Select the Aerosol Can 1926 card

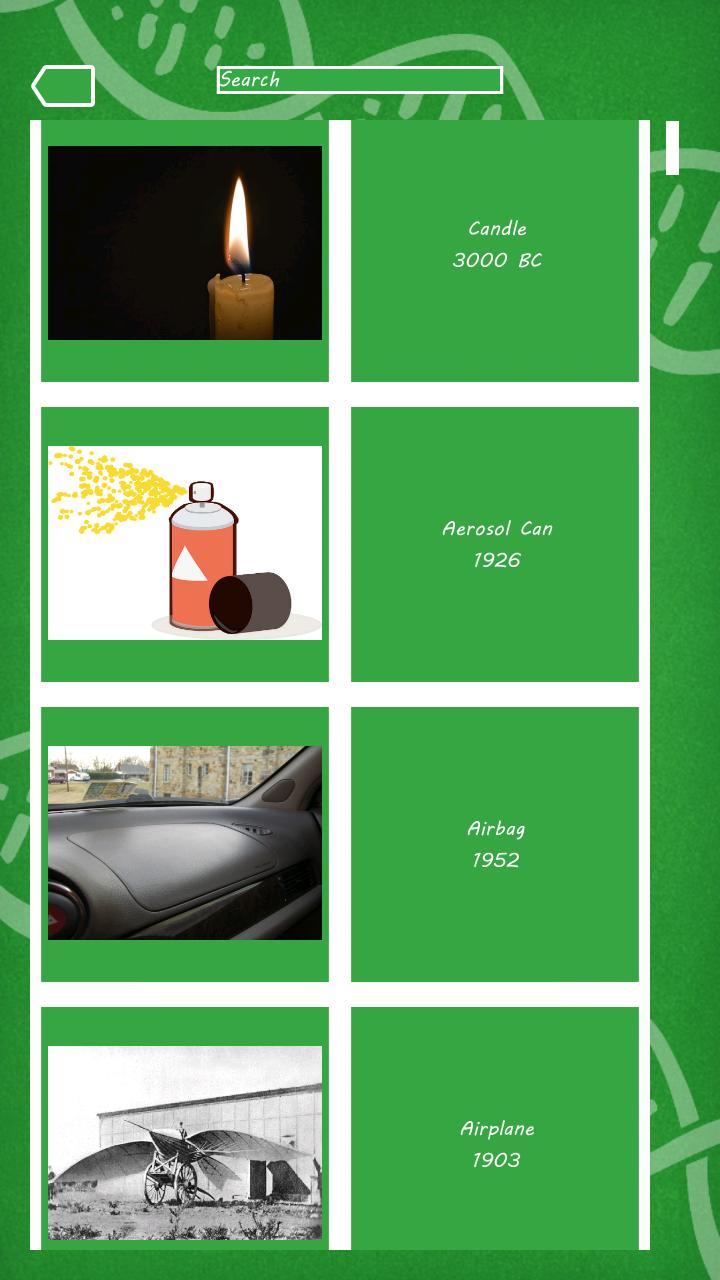pyautogui.click(x=495, y=544)
